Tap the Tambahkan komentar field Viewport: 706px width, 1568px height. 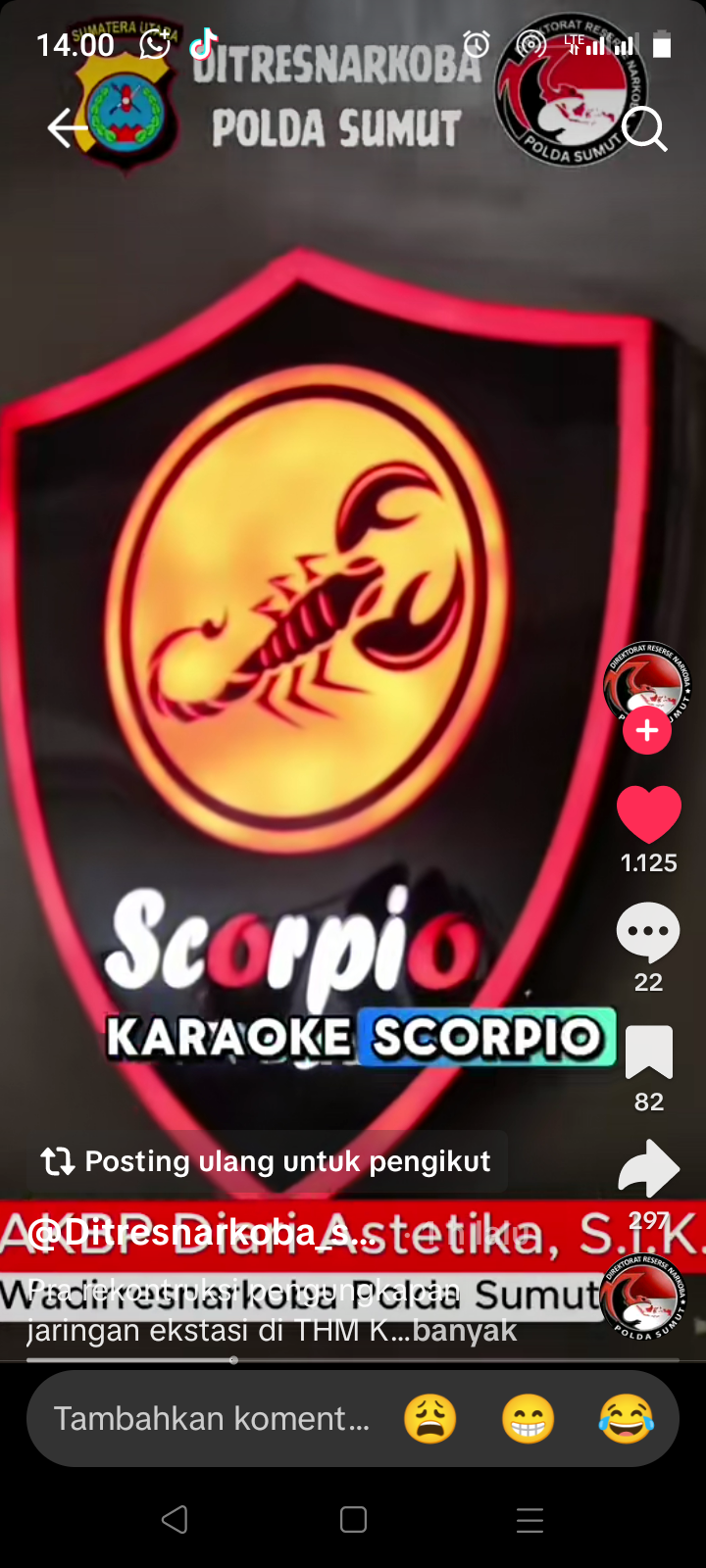click(211, 1418)
